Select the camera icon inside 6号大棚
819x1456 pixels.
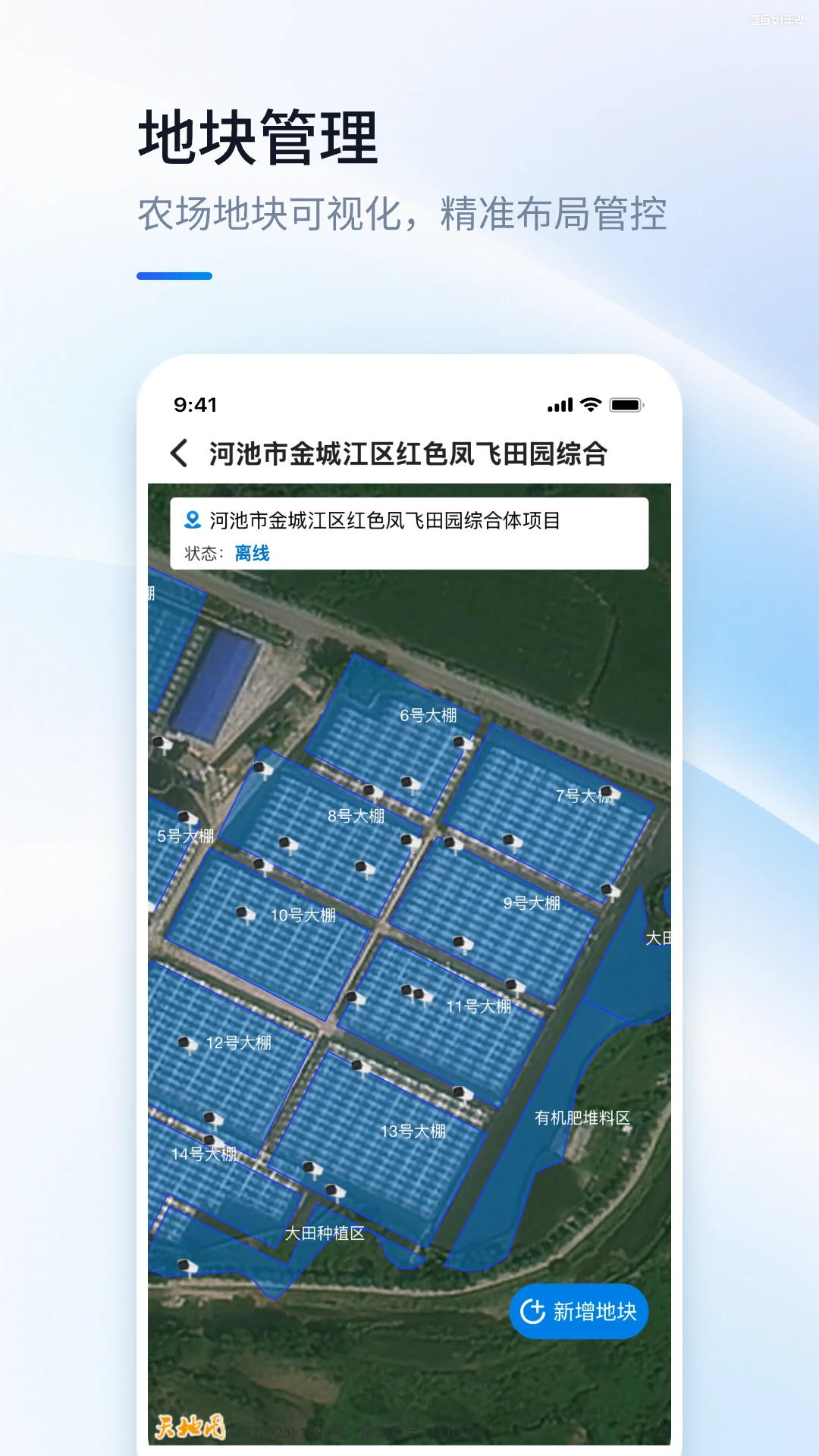click(x=460, y=742)
